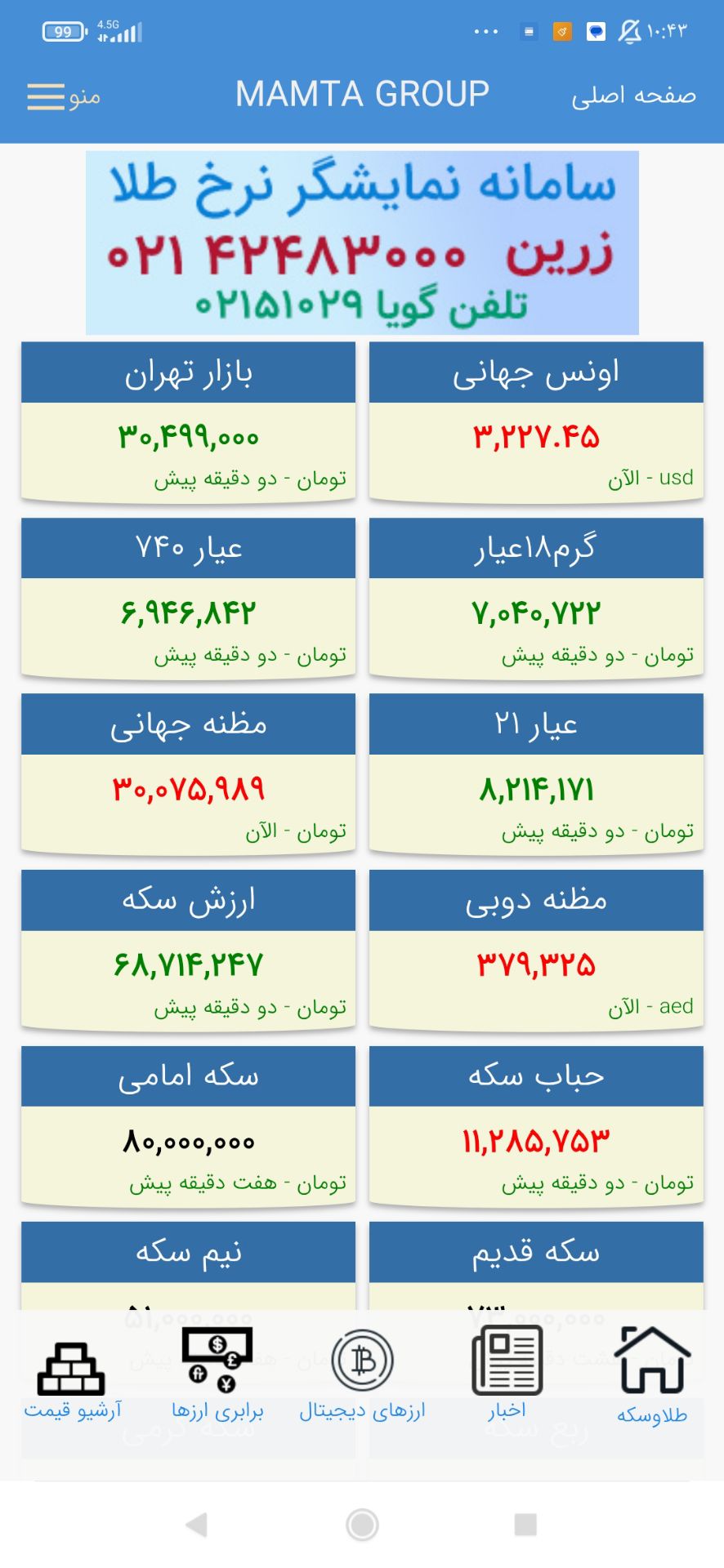Open the اخبار news tab
Image resolution: width=724 pixels, height=1568 pixels.
(507, 1376)
